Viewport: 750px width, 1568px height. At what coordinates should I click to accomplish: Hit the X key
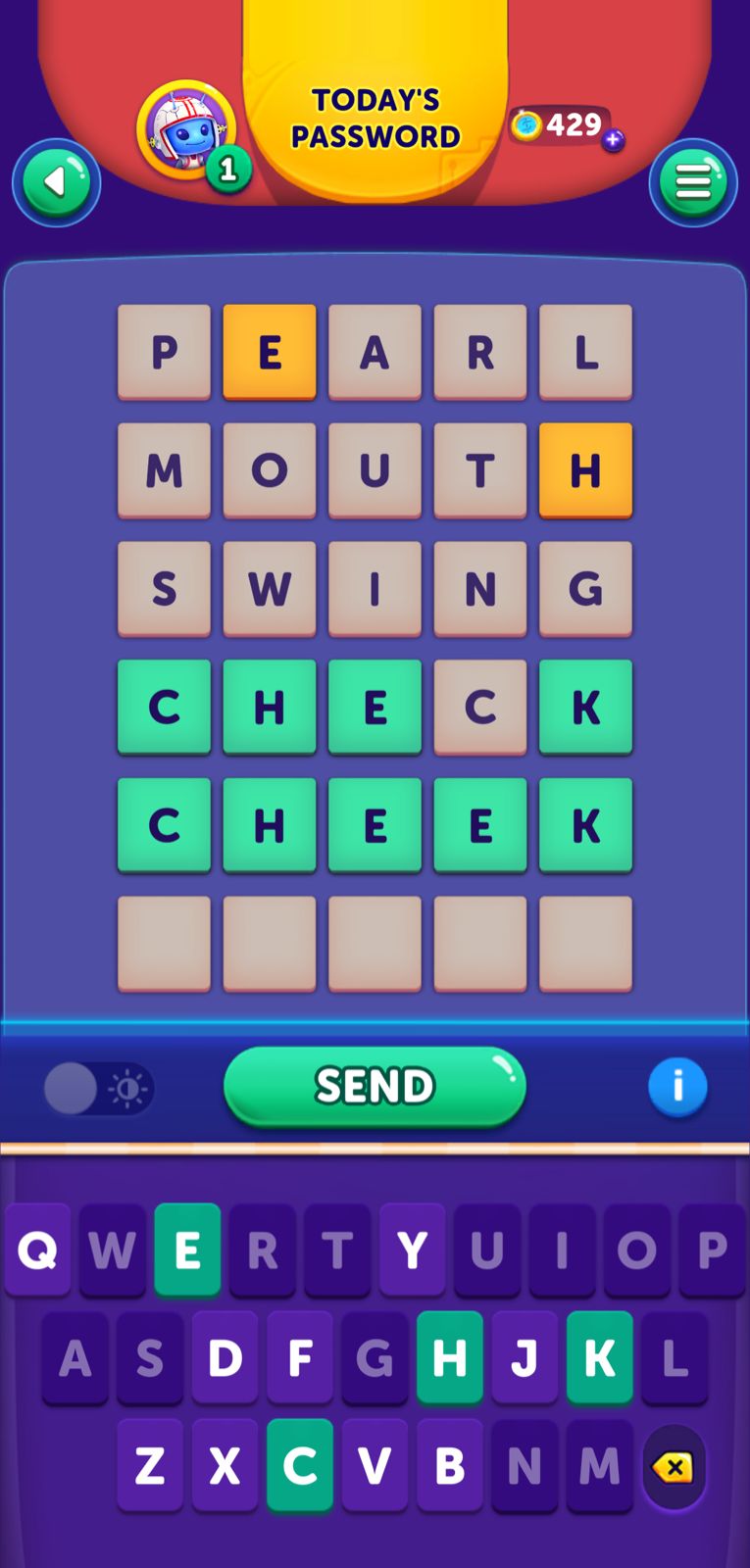pyautogui.click(x=225, y=1466)
